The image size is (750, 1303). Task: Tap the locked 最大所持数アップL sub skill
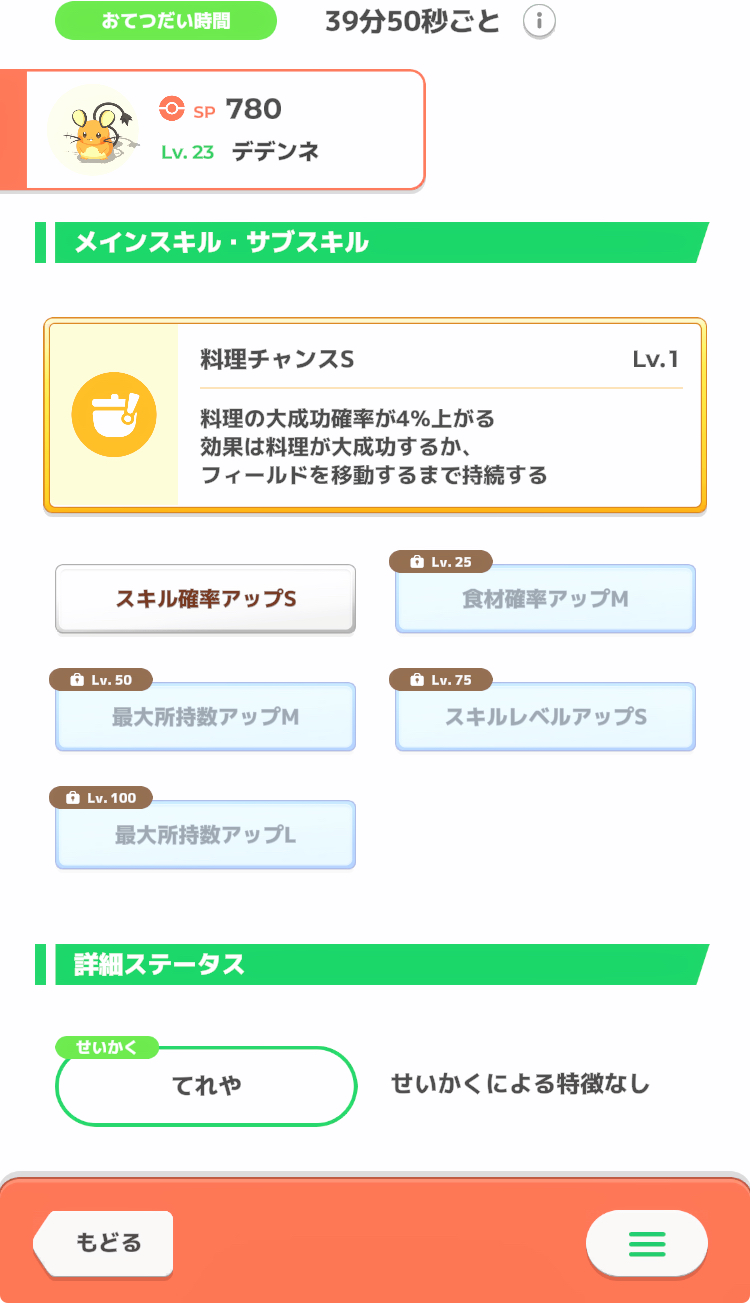pyautogui.click(x=205, y=835)
